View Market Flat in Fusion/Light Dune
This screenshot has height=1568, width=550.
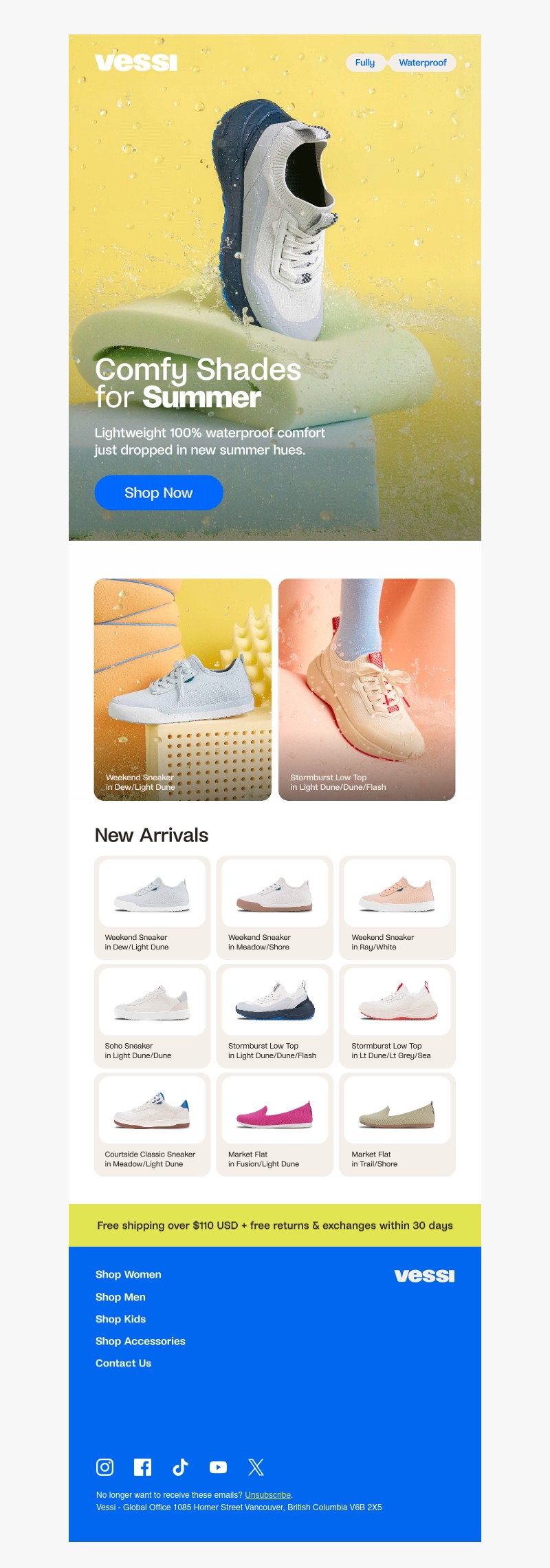274,1124
